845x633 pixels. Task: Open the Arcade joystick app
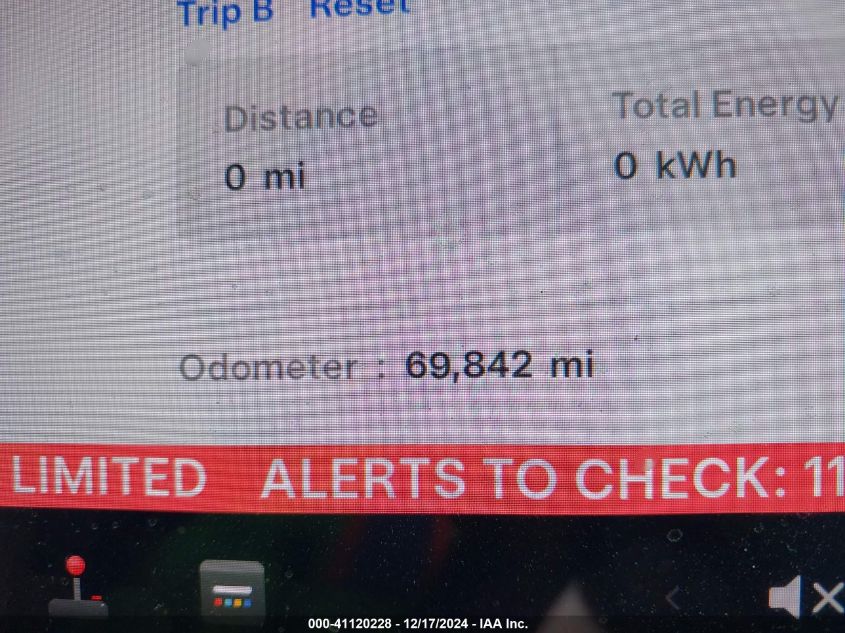click(77, 588)
